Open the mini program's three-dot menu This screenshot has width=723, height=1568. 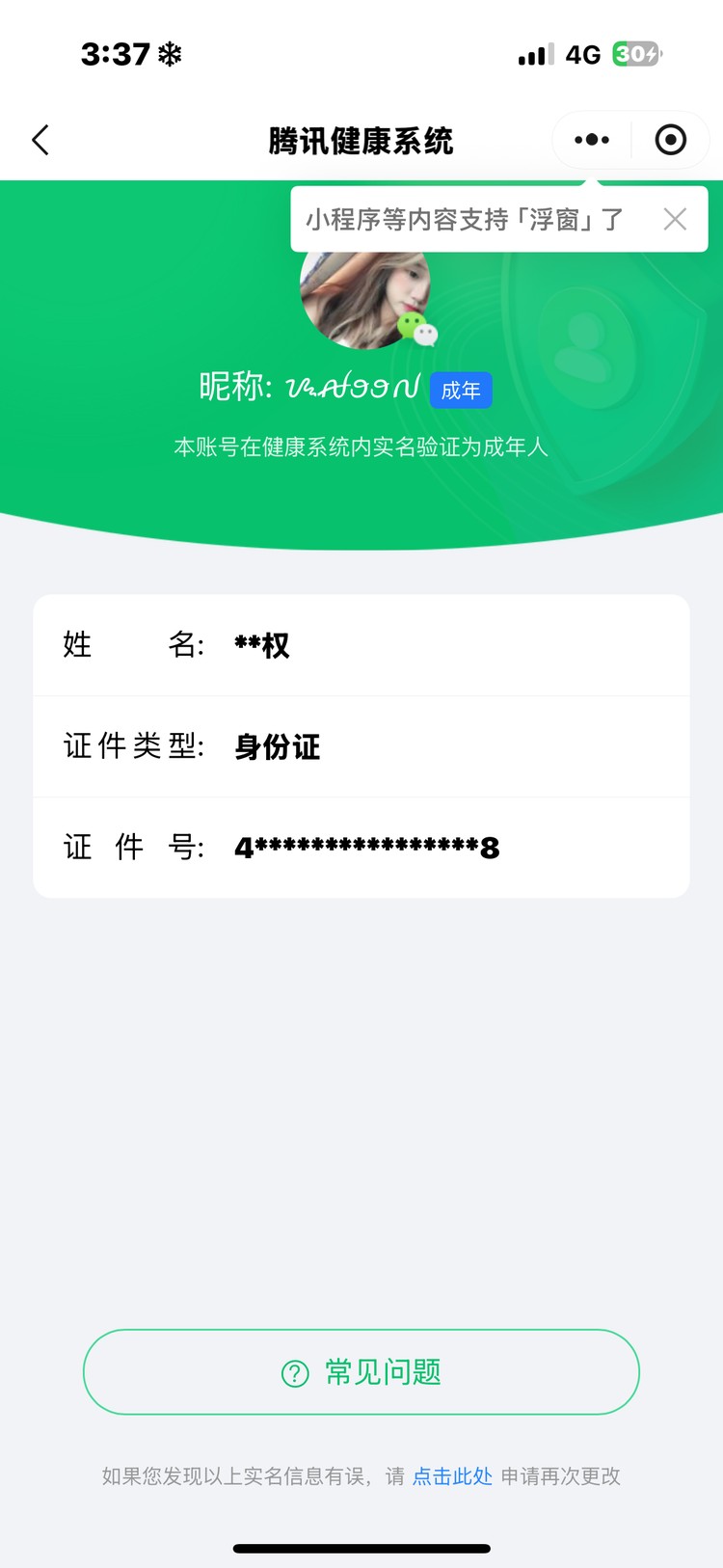click(591, 141)
